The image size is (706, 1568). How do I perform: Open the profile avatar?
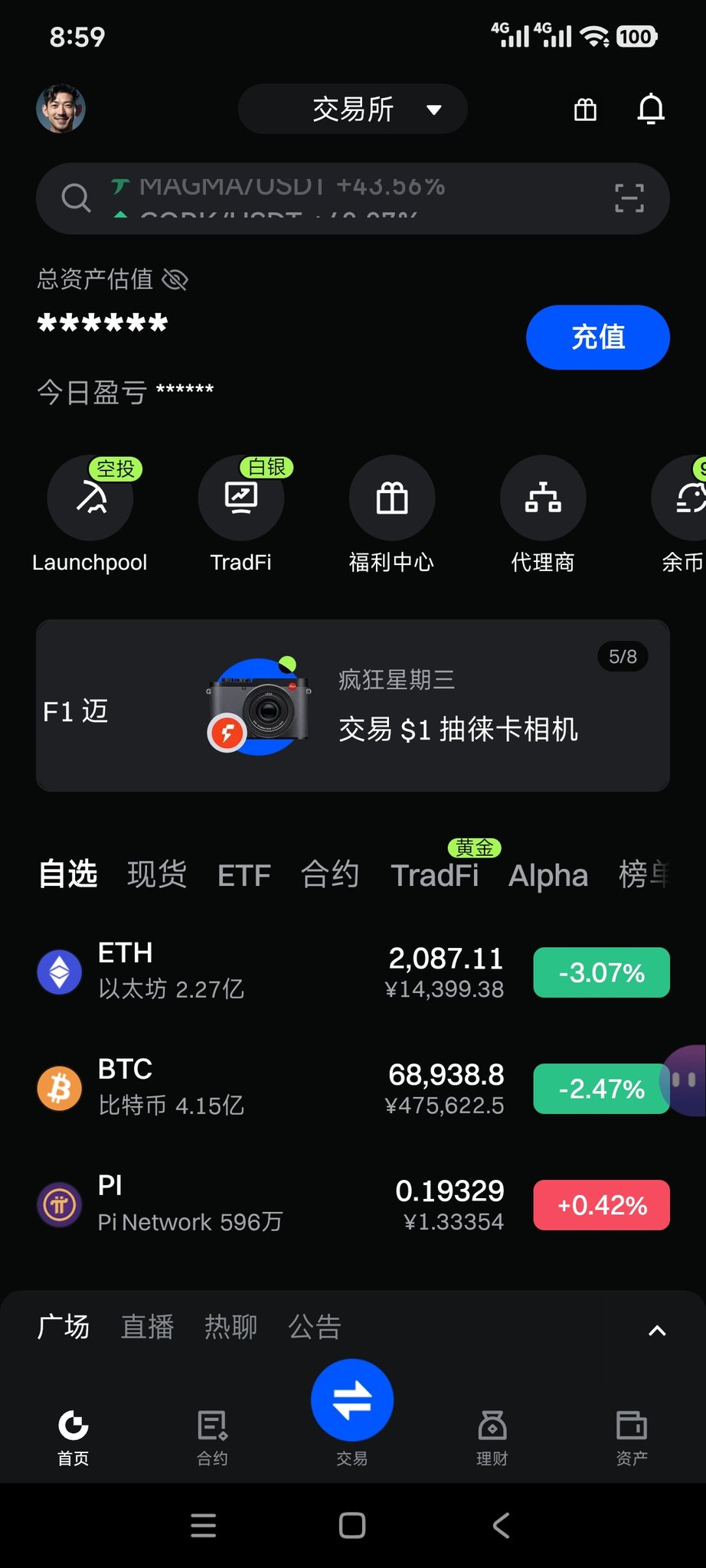pyautogui.click(x=60, y=109)
